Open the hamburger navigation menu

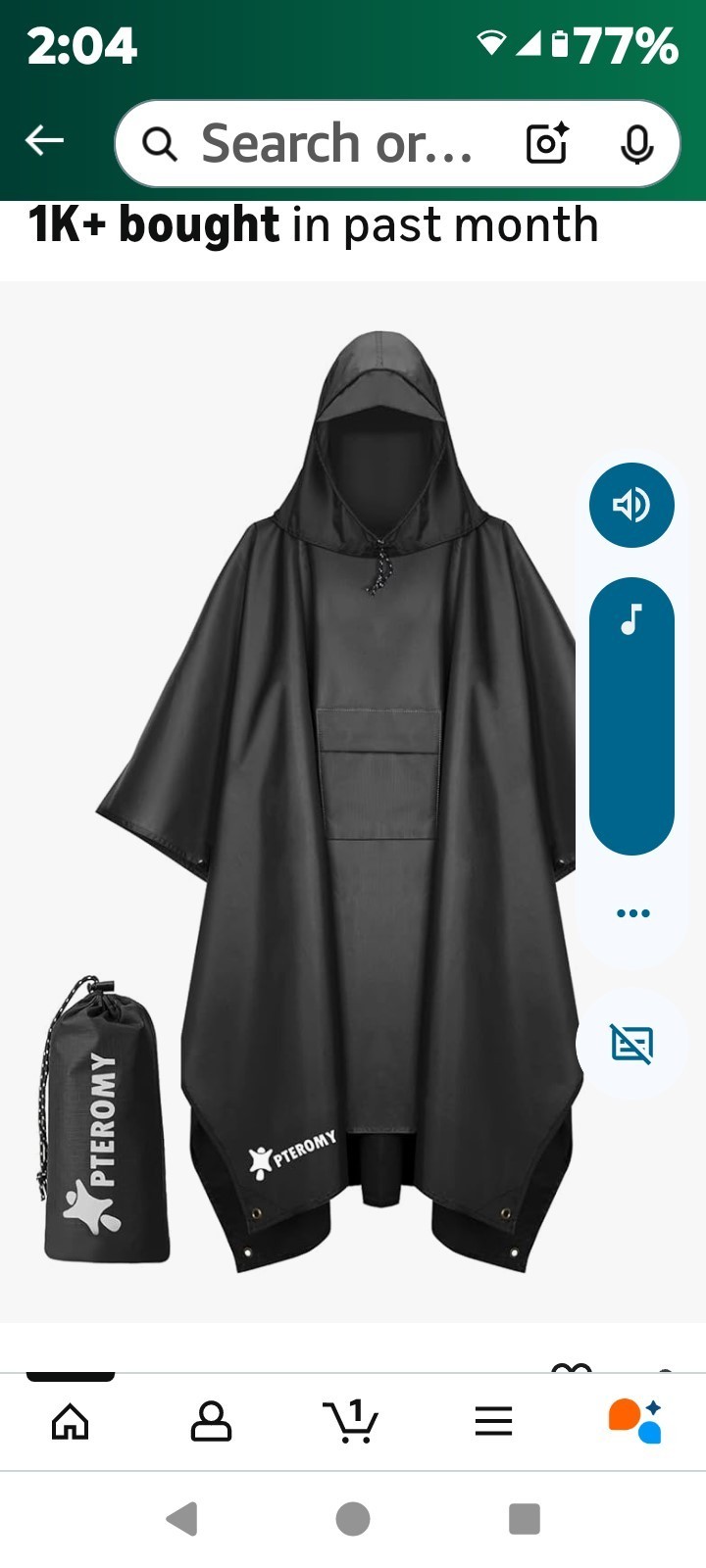(493, 1423)
